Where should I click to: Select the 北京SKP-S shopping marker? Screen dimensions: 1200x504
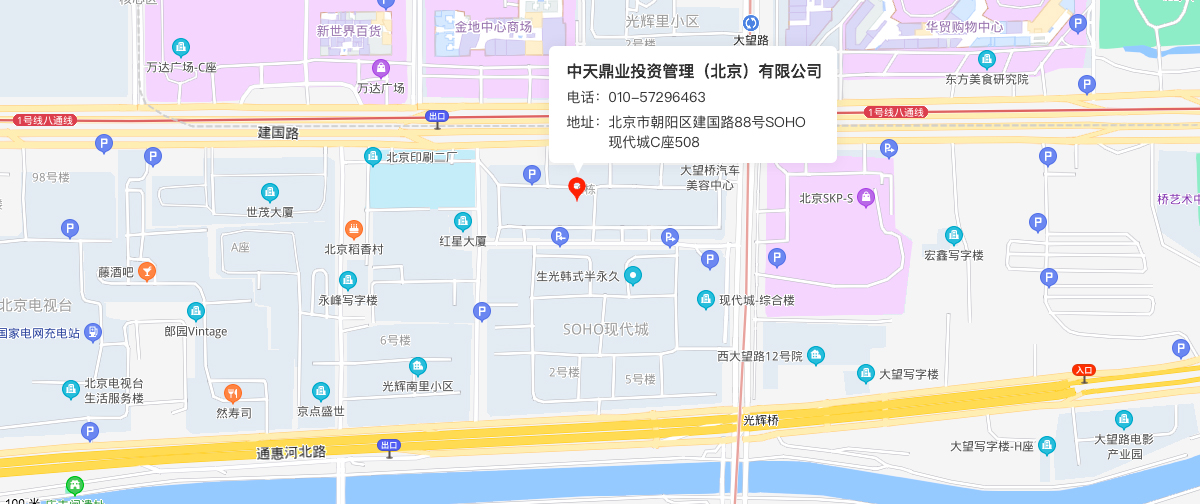tap(867, 197)
